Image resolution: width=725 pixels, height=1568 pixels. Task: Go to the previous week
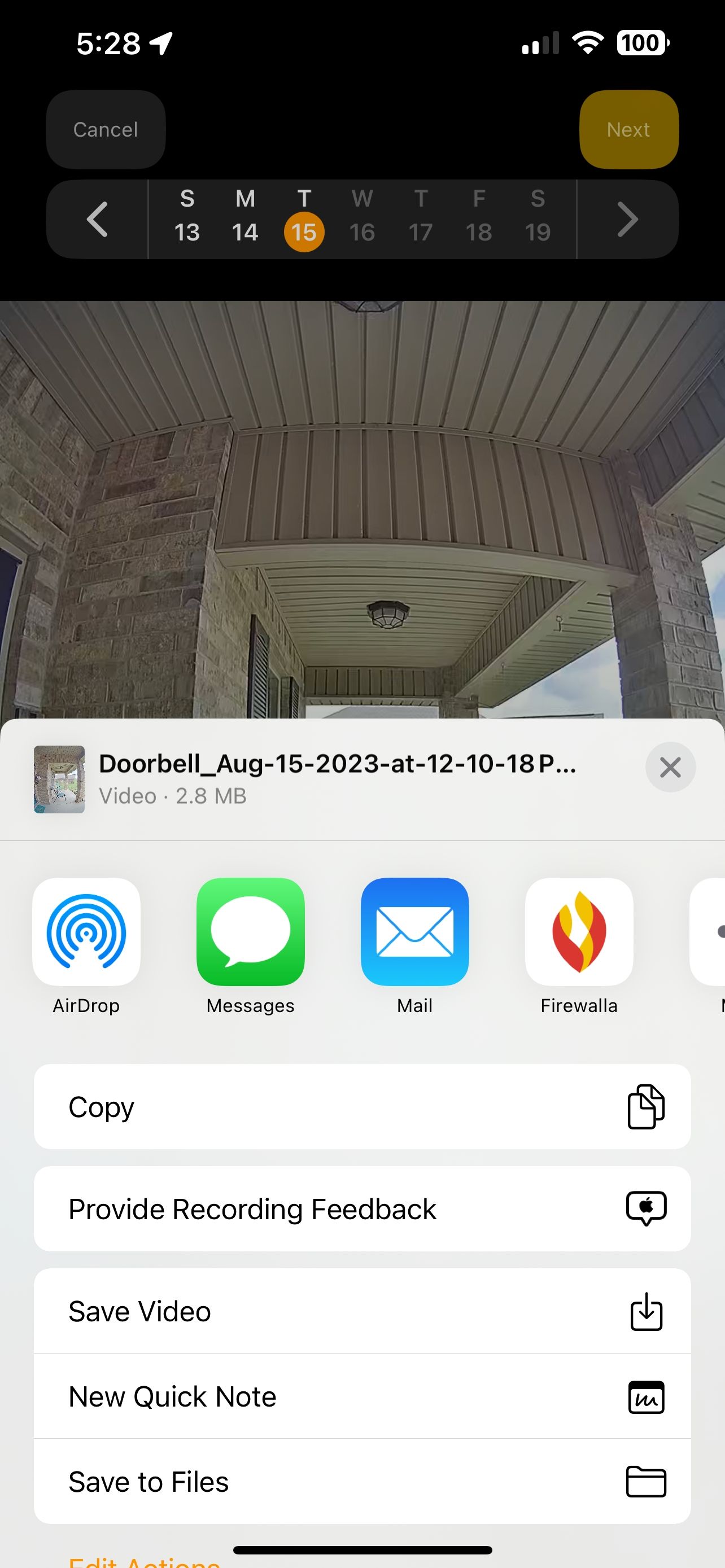(x=97, y=219)
